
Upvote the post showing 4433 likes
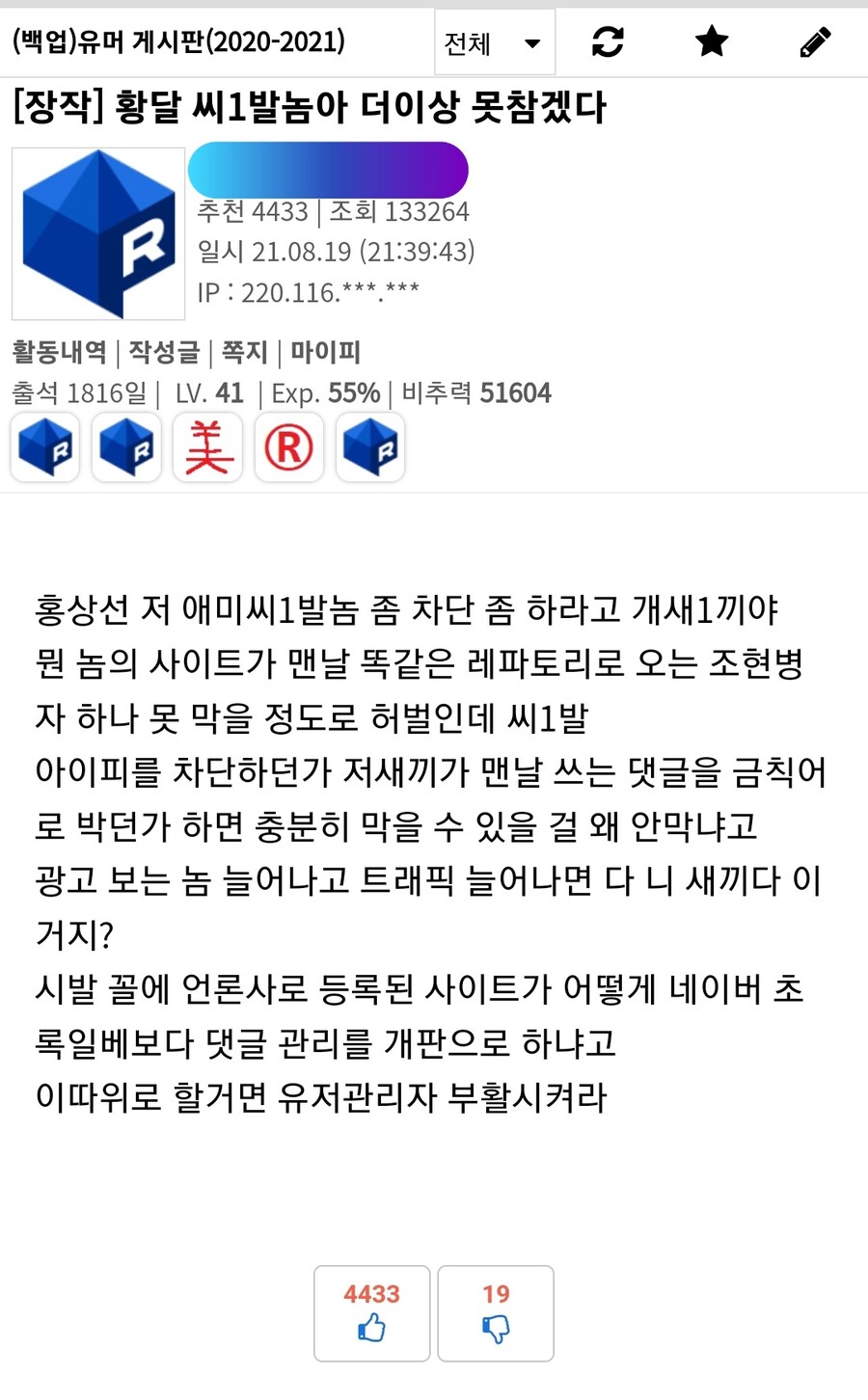click(x=371, y=1313)
